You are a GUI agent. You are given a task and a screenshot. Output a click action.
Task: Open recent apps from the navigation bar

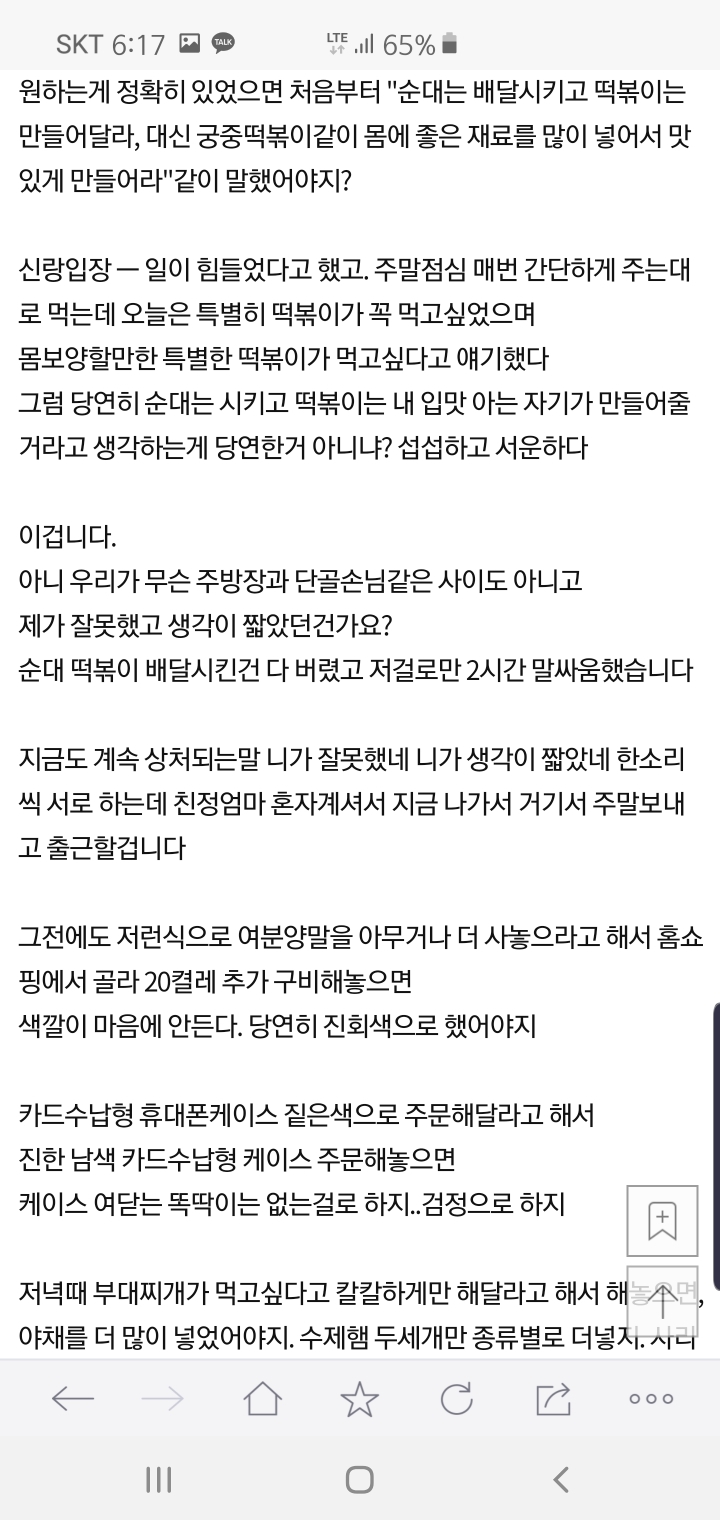tap(159, 1480)
